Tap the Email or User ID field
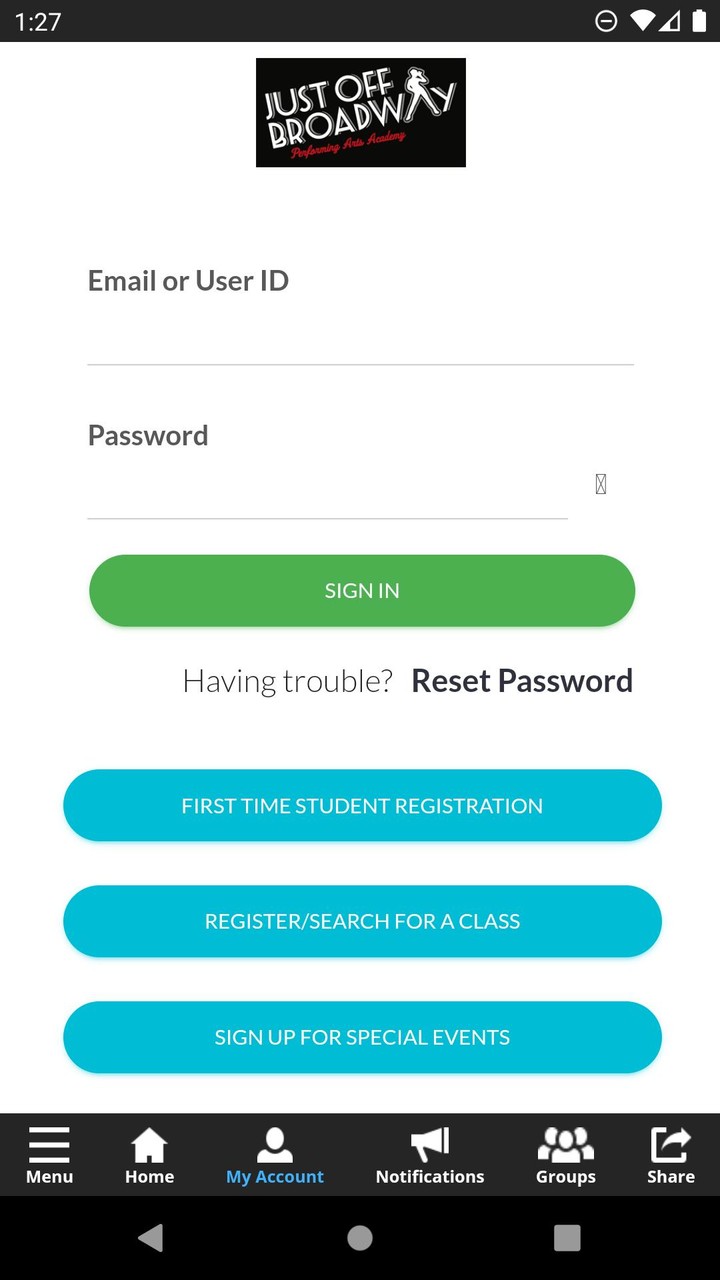This screenshot has width=720, height=1280. (360, 338)
